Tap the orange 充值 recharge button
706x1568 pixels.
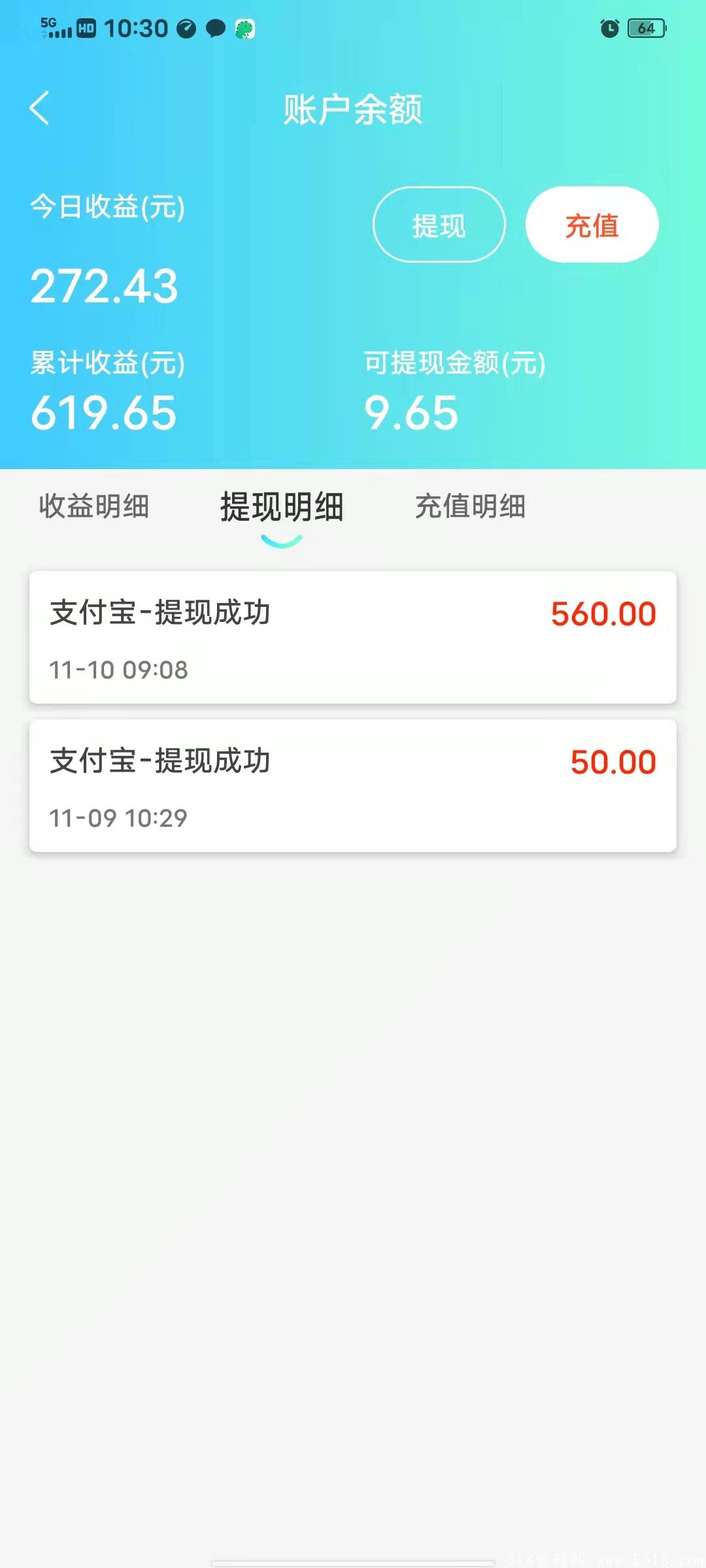click(591, 225)
